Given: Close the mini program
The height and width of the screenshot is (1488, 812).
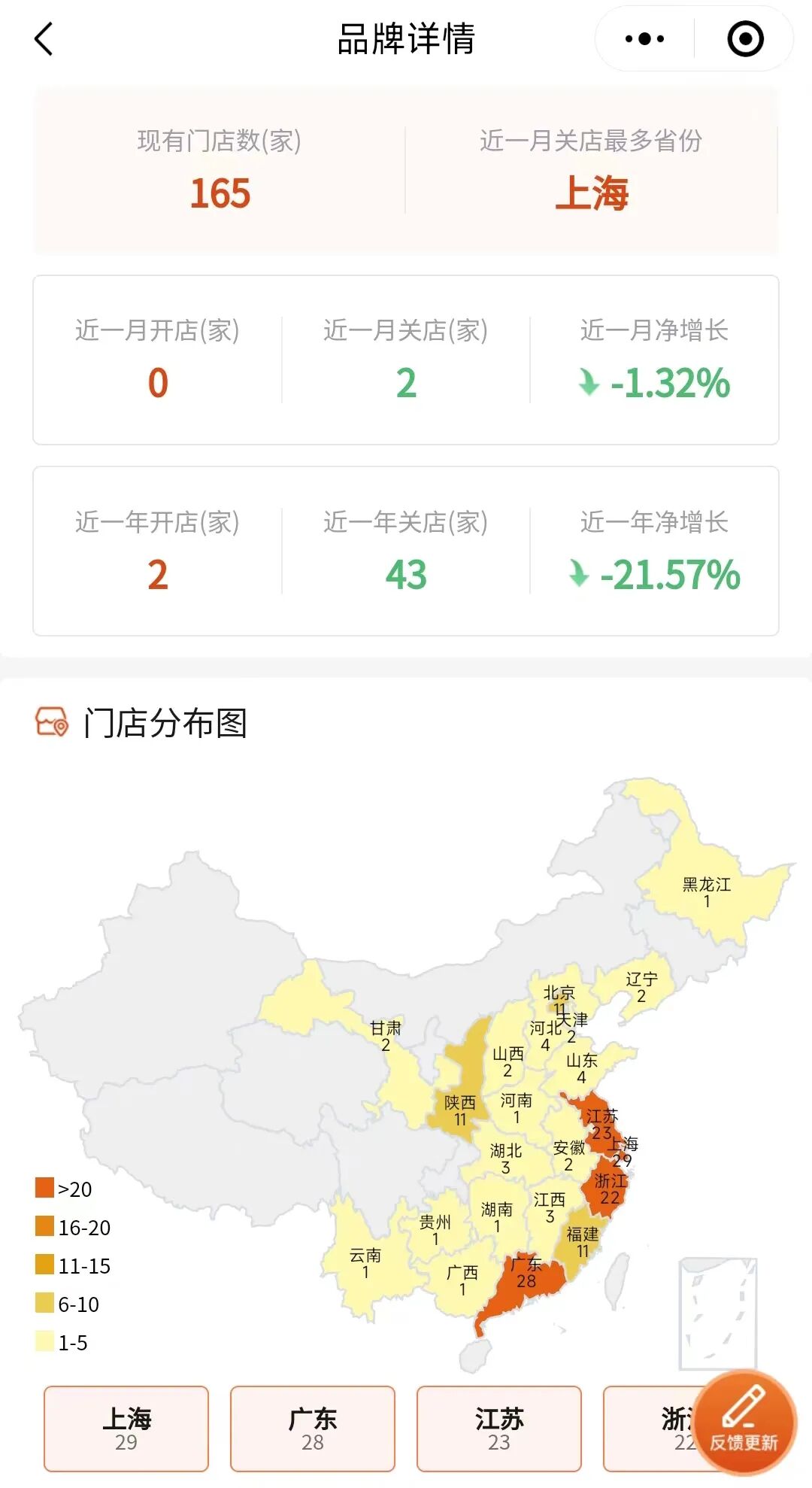Looking at the screenshot, I should (745, 39).
